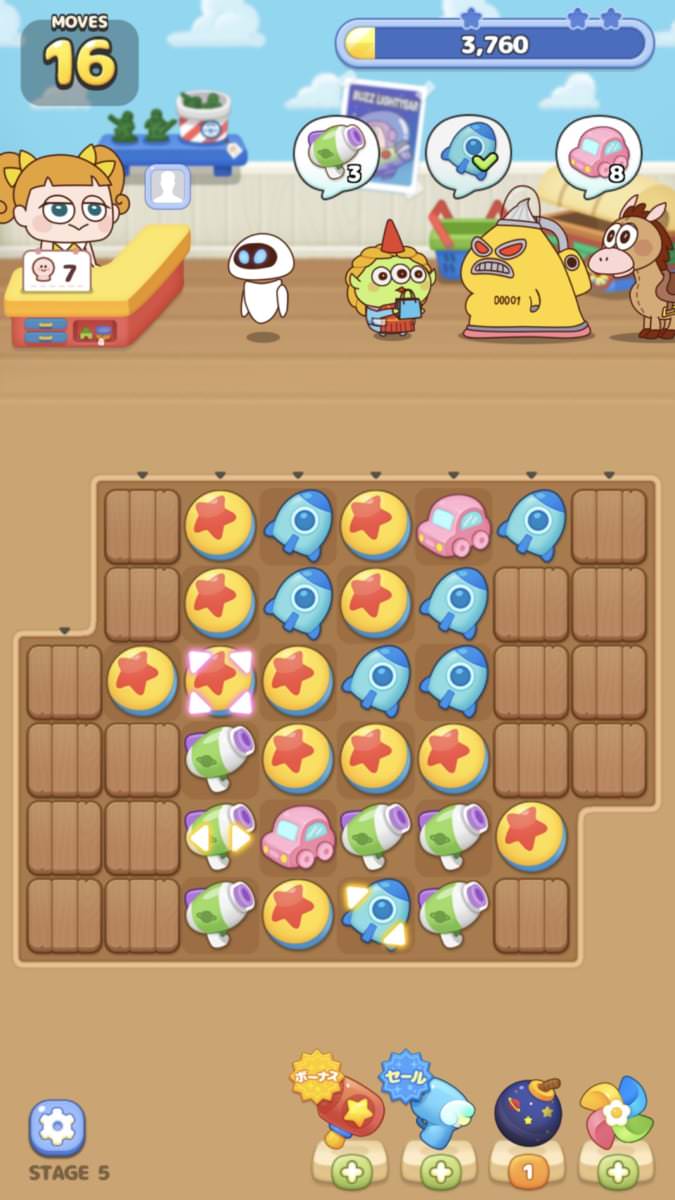Open the settings gear button
This screenshot has height=1200, width=675.
57,1128
